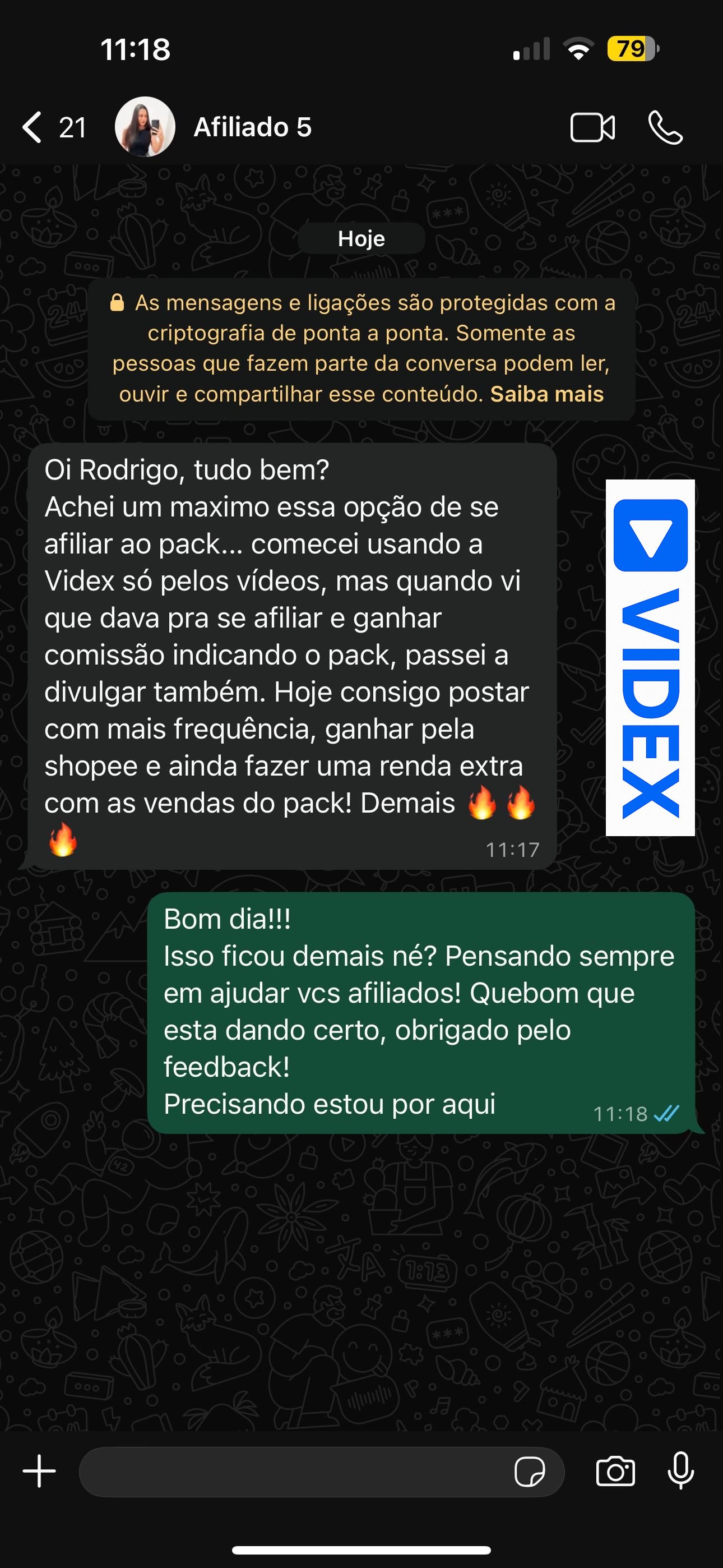Tap the unread count 21 next to back arrow

pyautogui.click(x=71, y=127)
